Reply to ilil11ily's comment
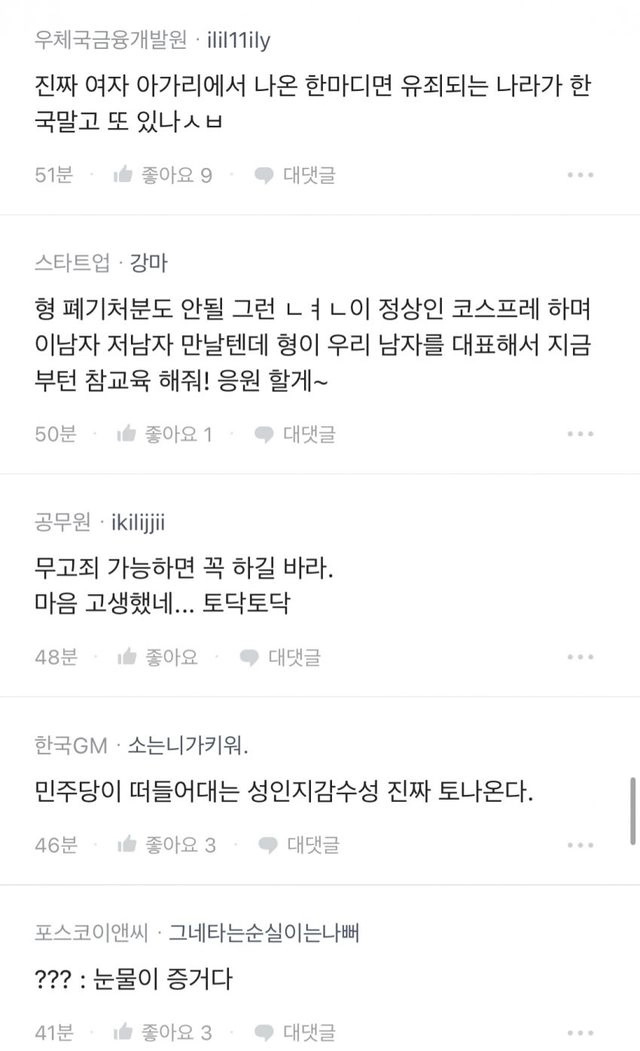 tap(294, 175)
